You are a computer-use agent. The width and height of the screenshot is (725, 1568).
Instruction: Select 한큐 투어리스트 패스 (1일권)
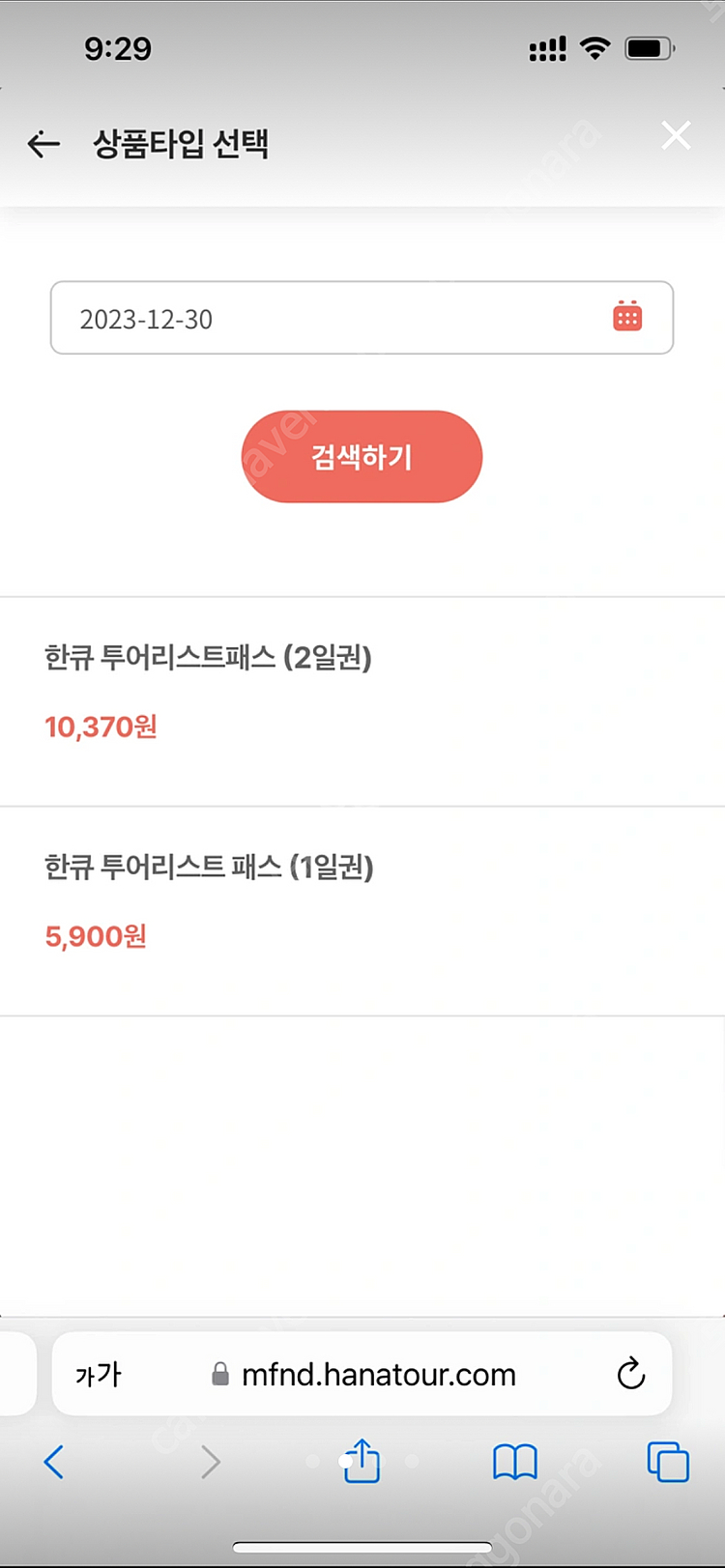pos(210,868)
